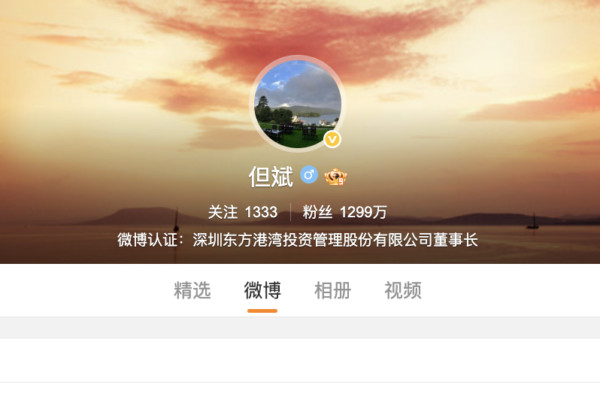Viewport: 600px width, 400px height.
Task: View the 粉丝 followers list
Action: pos(345,212)
